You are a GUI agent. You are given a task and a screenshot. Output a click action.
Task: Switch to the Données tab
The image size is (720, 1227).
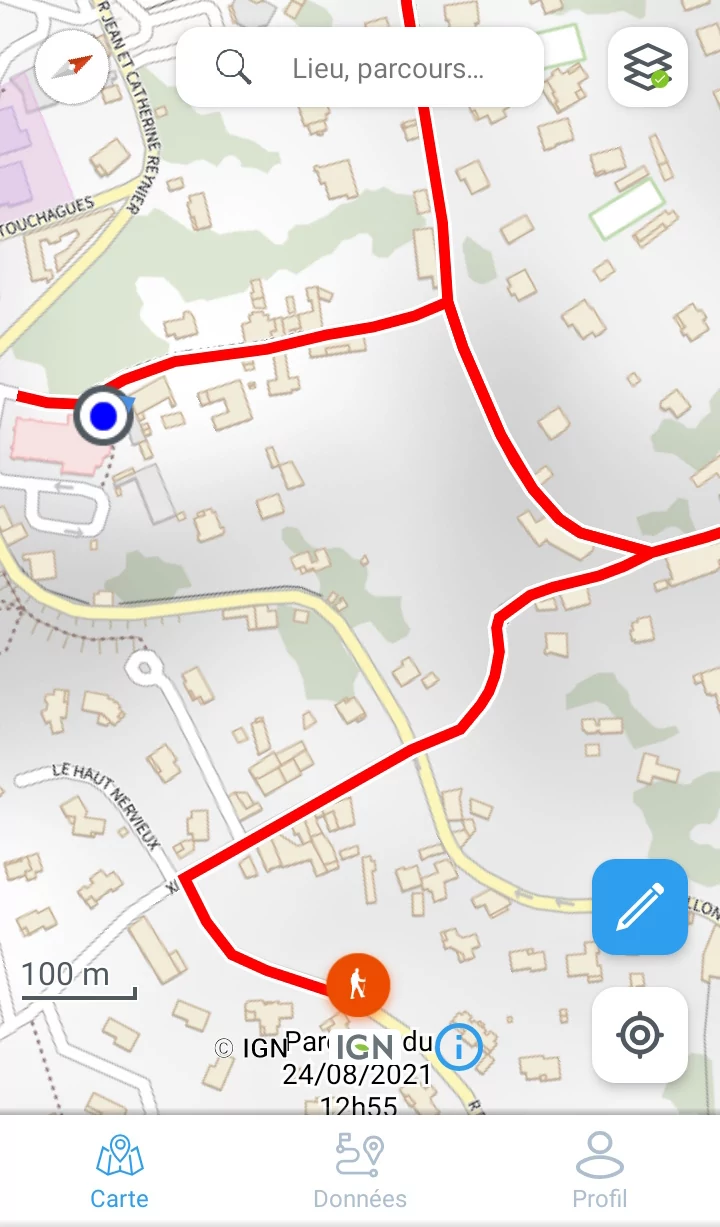tap(360, 1171)
